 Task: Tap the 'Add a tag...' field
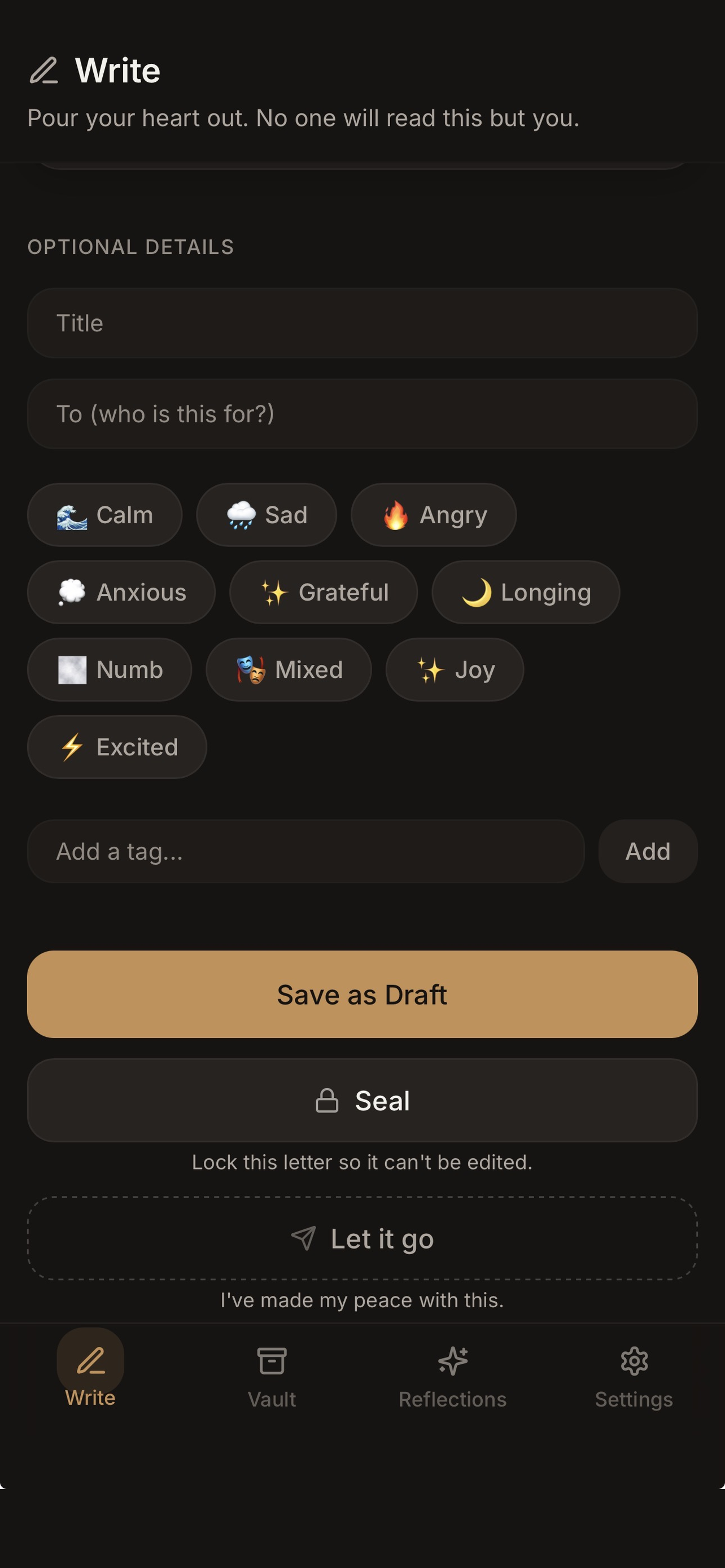tap(305, 852)
